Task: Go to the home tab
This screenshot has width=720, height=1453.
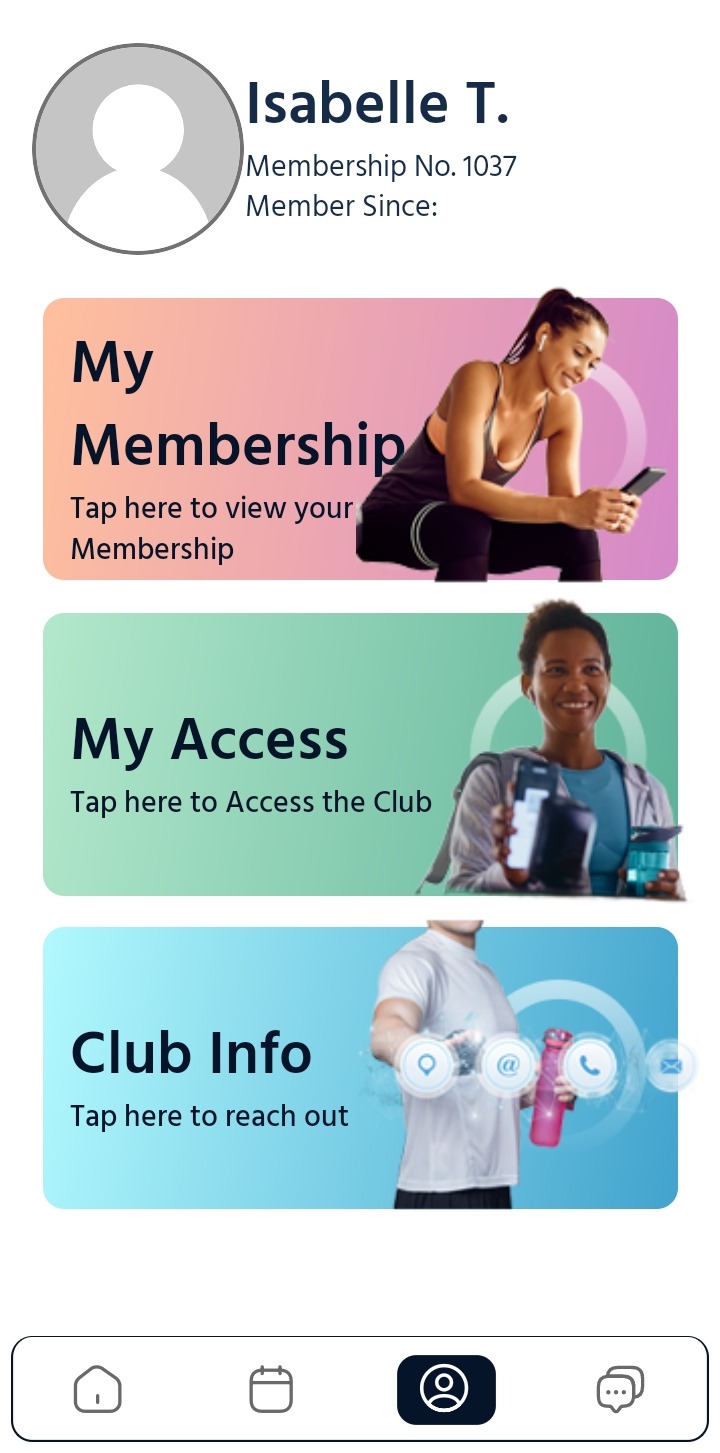Action: coord(98,1389)
